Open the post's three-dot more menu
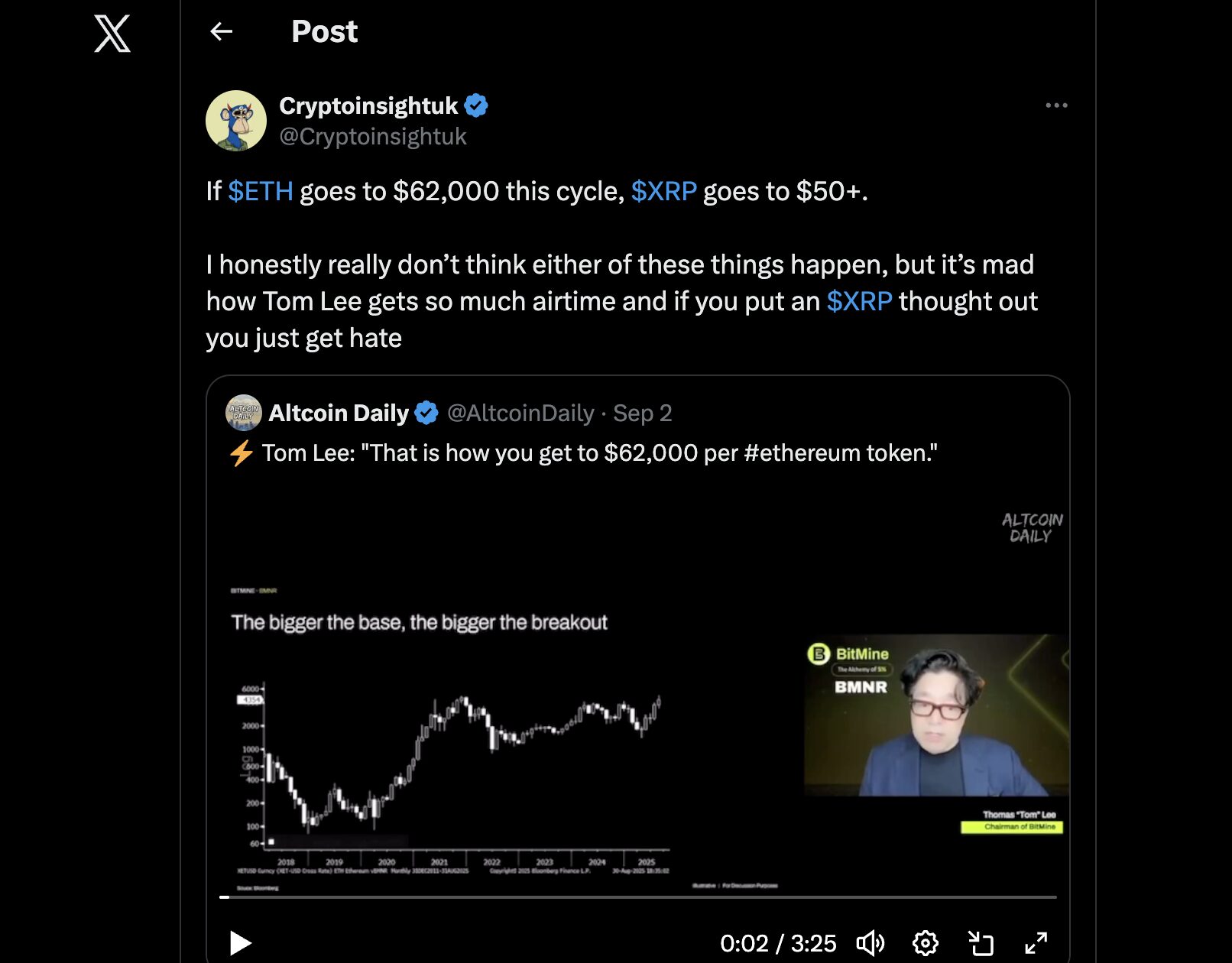Image resolution: width=1232 pixels, height=963 pixels. (1056, 105)
